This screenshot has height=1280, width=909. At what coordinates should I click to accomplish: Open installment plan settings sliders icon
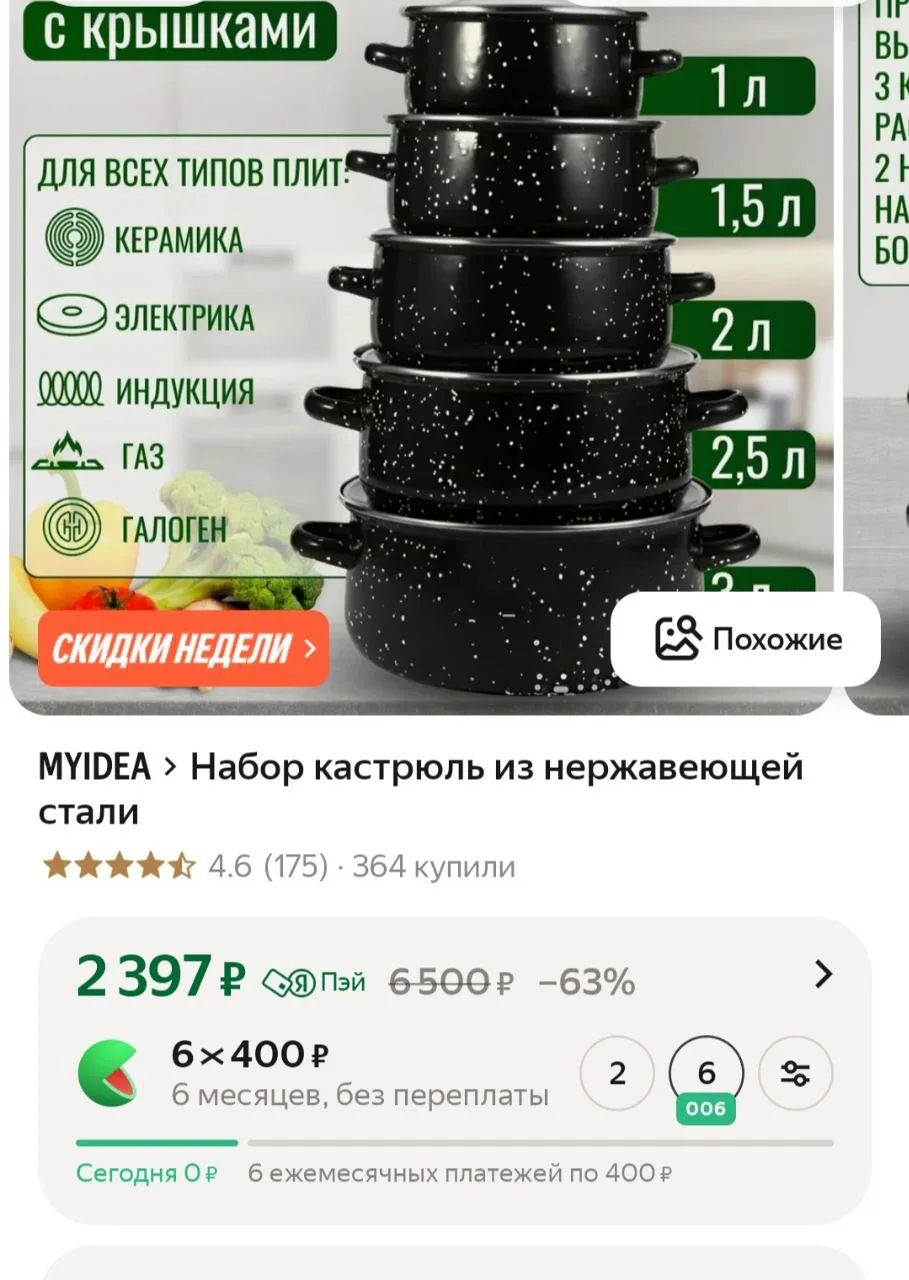point(796,1074)
